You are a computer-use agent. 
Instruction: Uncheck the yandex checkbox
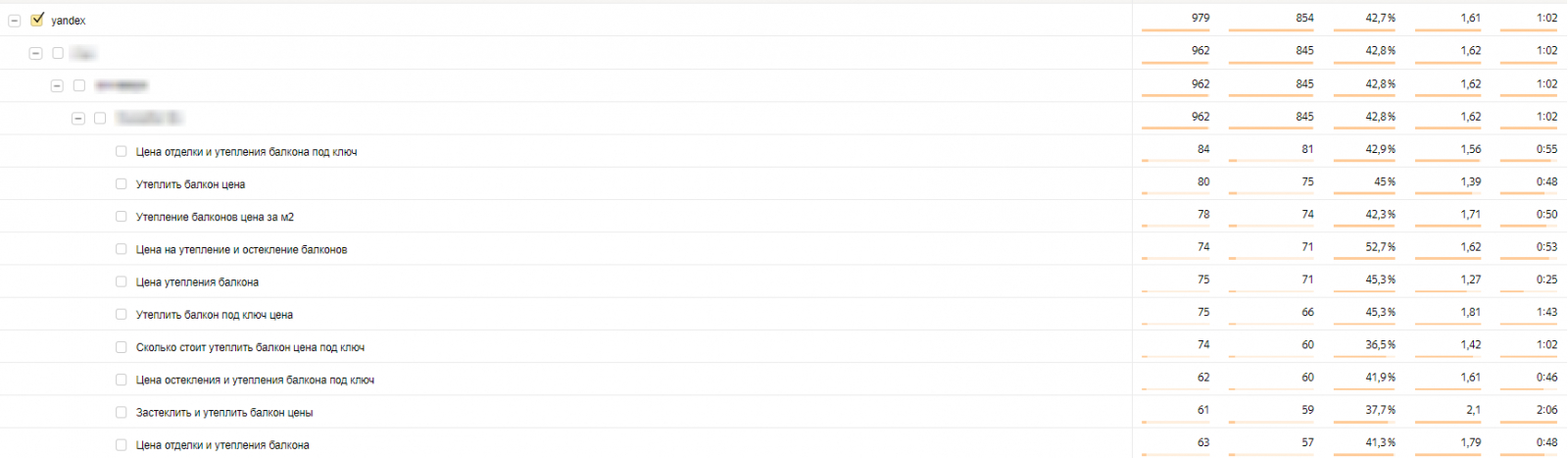(x=37, y=20)
